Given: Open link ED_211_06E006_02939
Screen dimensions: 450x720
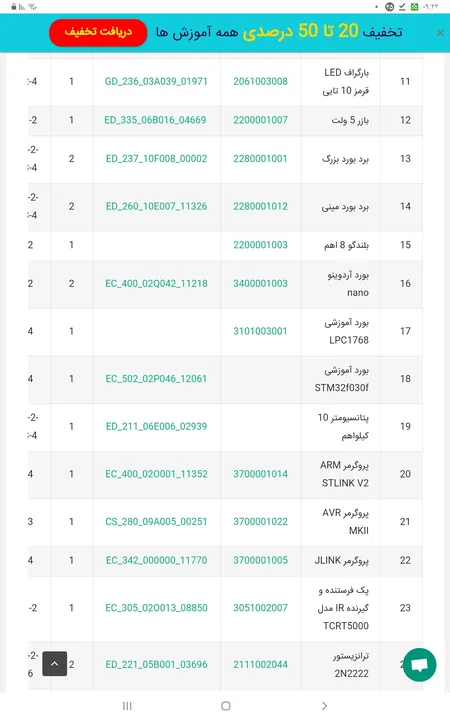Looking at the screenshot, I should pyautogui.click(x=157, y=426).
